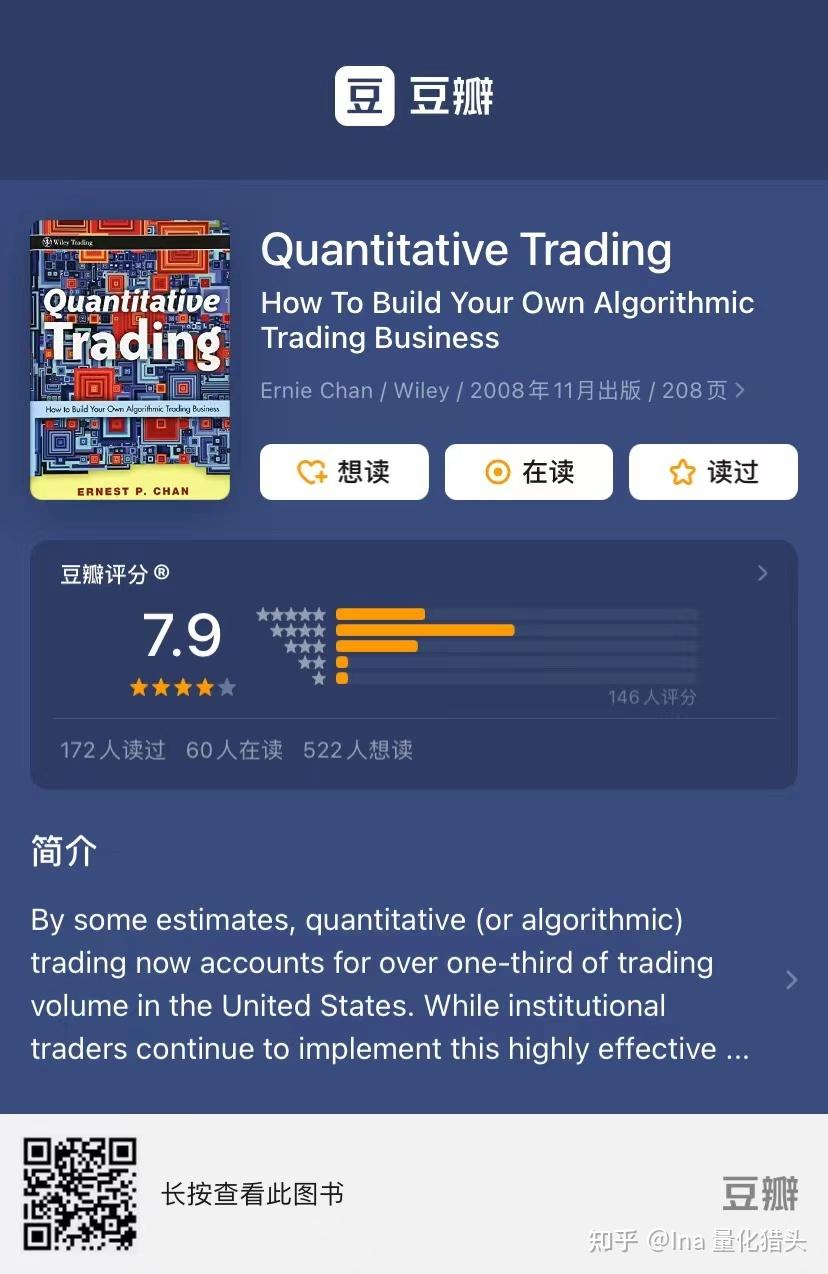Viewport: 828px width, 1274px height.
Task: Click the circle icon on the 在读 button
Action: click(x=498, y=471)
